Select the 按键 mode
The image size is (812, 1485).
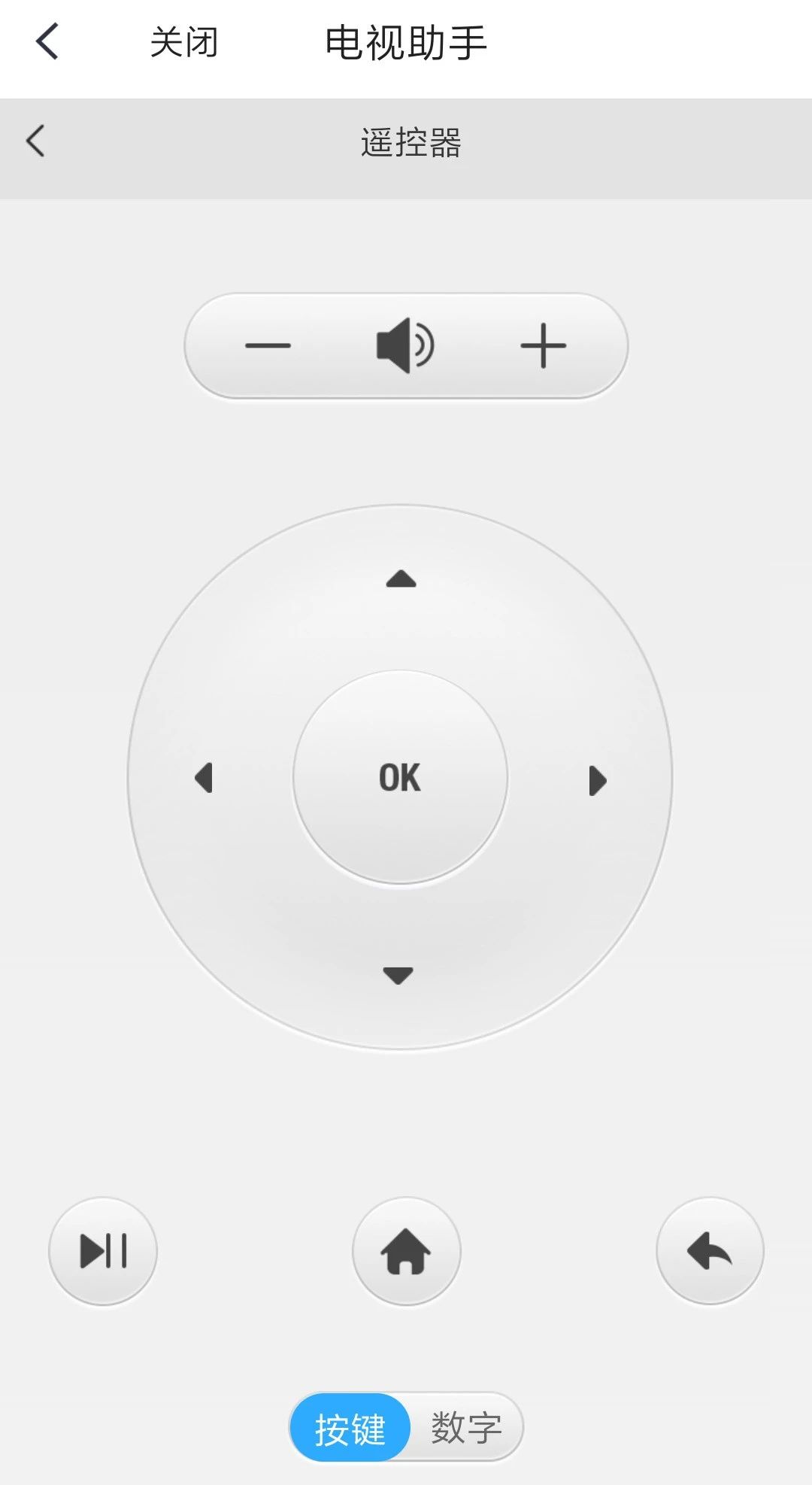(x=350, y=1428)
